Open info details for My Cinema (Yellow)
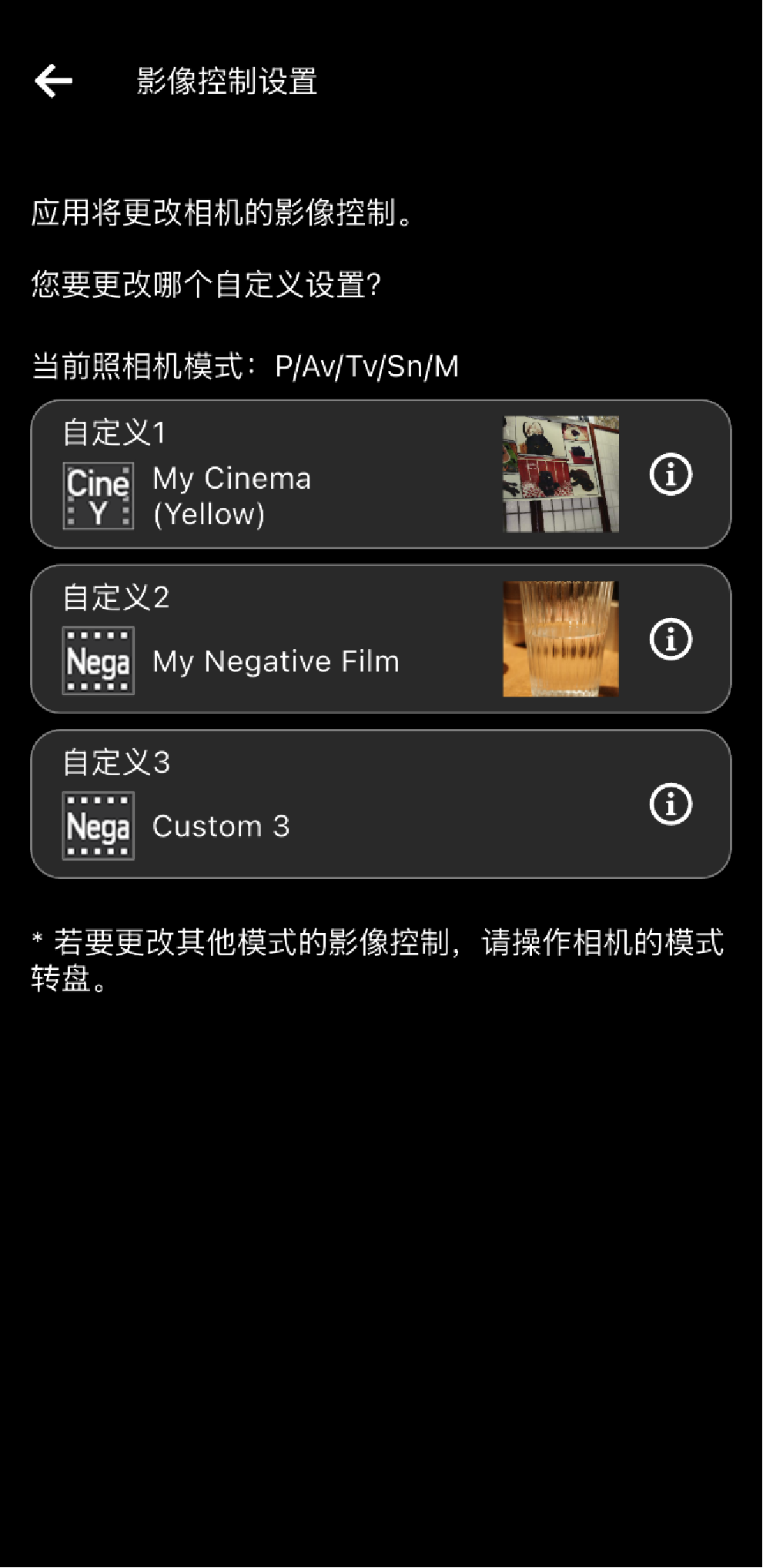This screenshot has height=1568, width=763. pyautogui.click(x=670, y=475)
